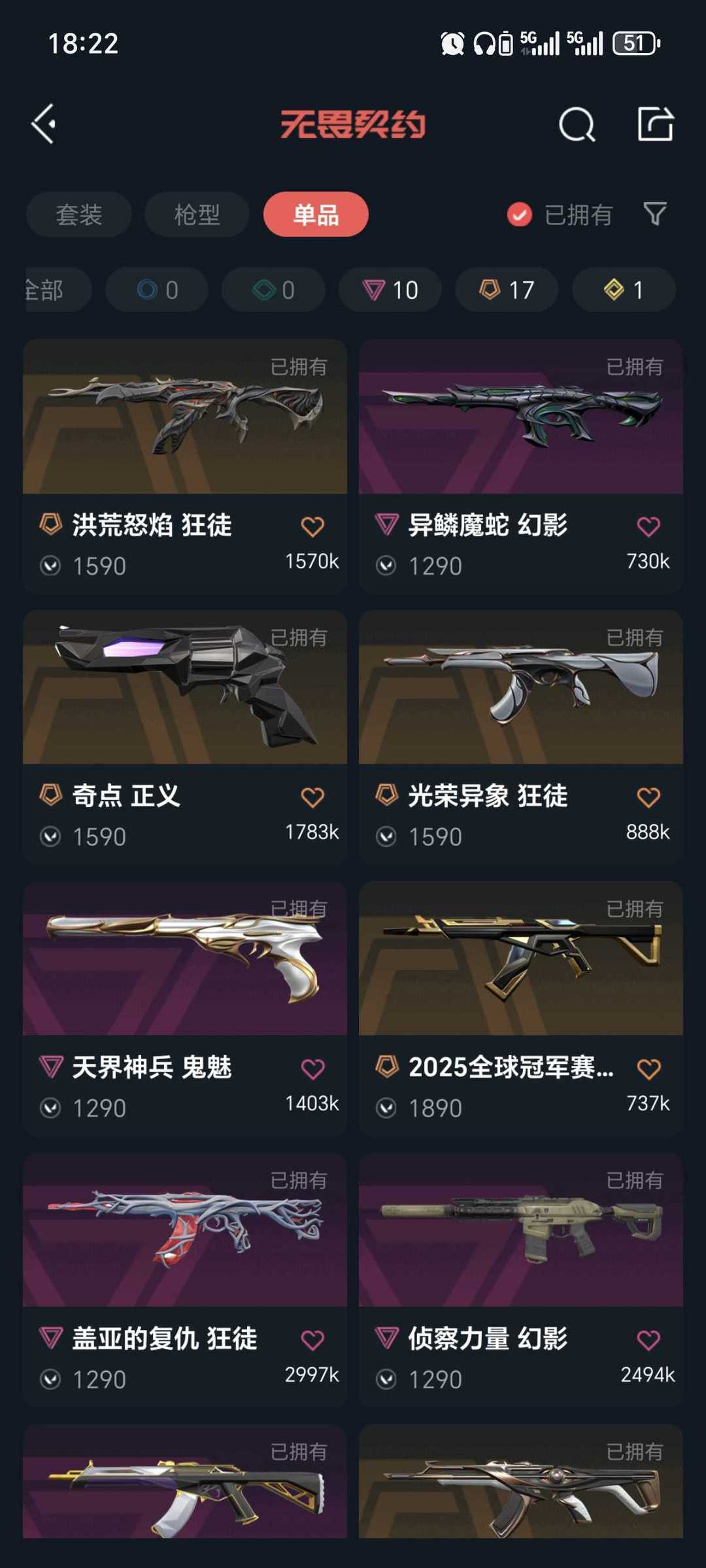Open the search icon
The image size is (706, 1568).
coord(577,124)
